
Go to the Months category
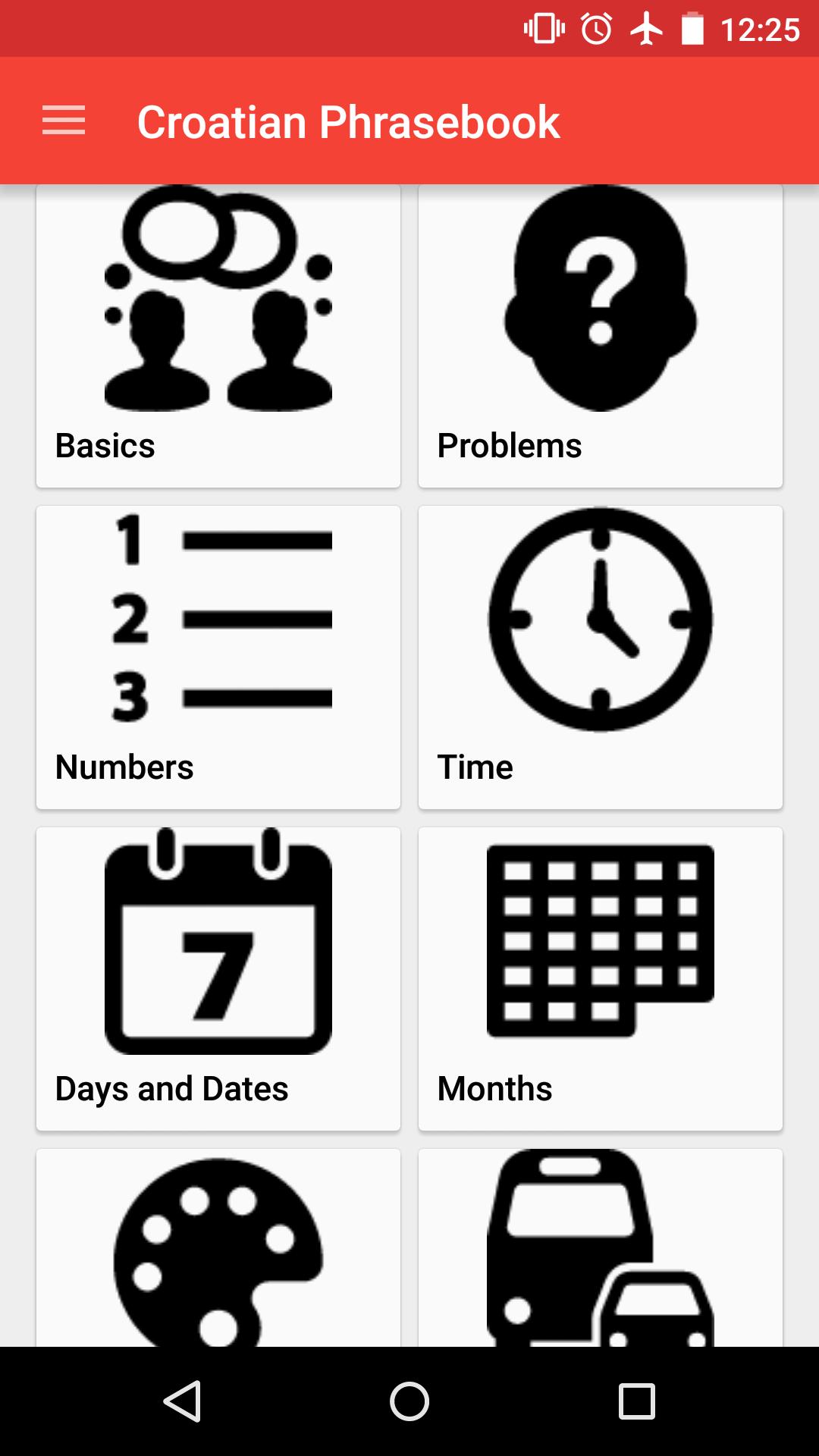tap(600, 978)
